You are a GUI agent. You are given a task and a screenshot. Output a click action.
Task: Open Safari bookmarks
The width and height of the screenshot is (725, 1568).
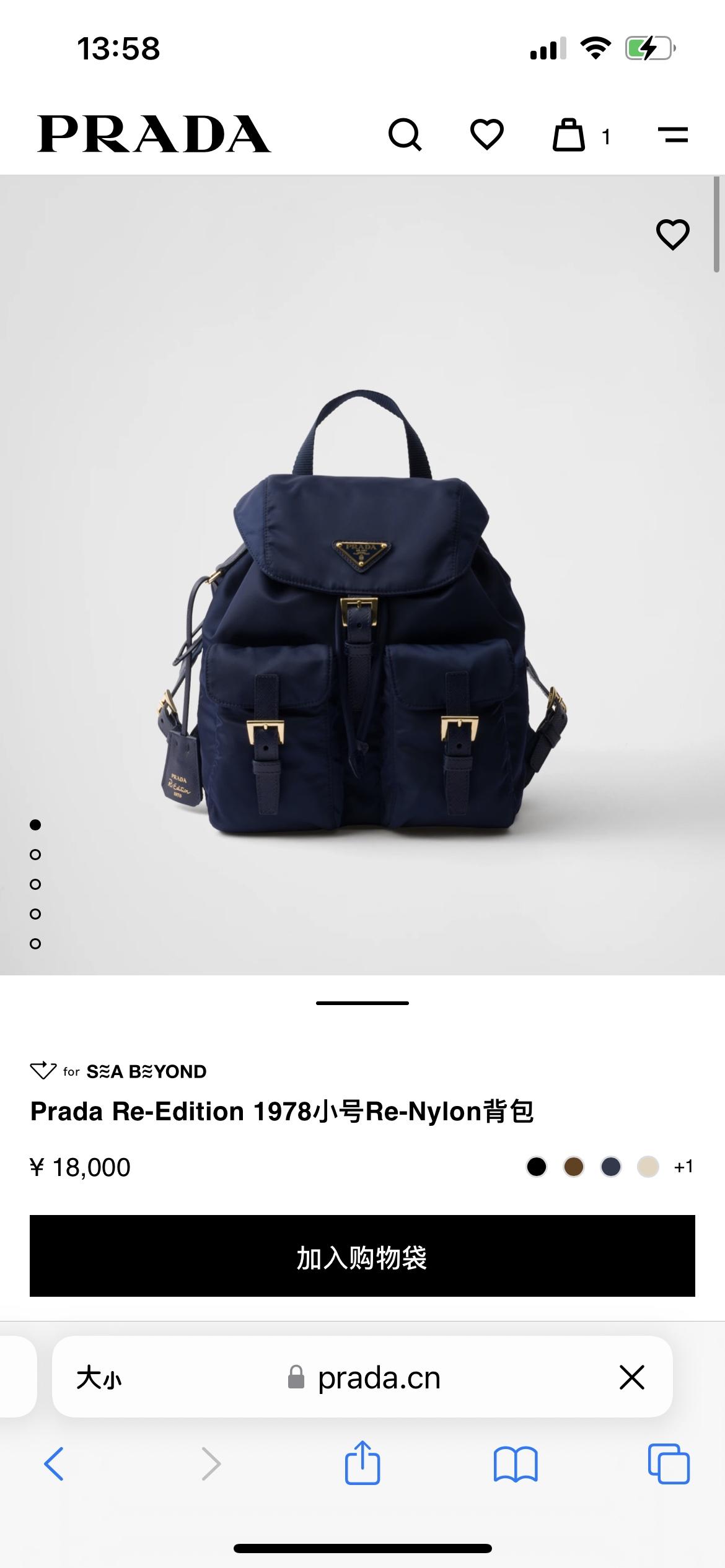click(516, 1464)
